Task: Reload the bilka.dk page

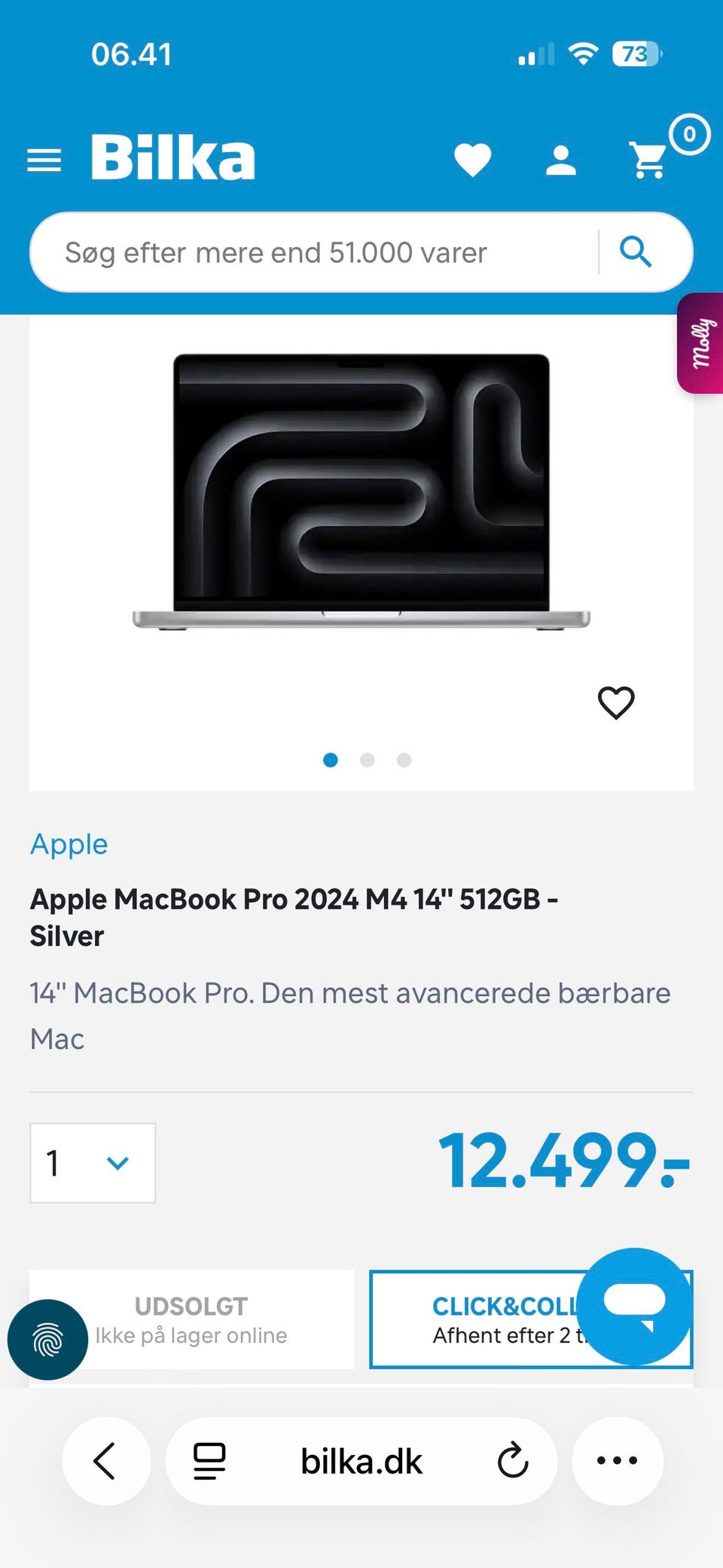Action: [513, 1461]
